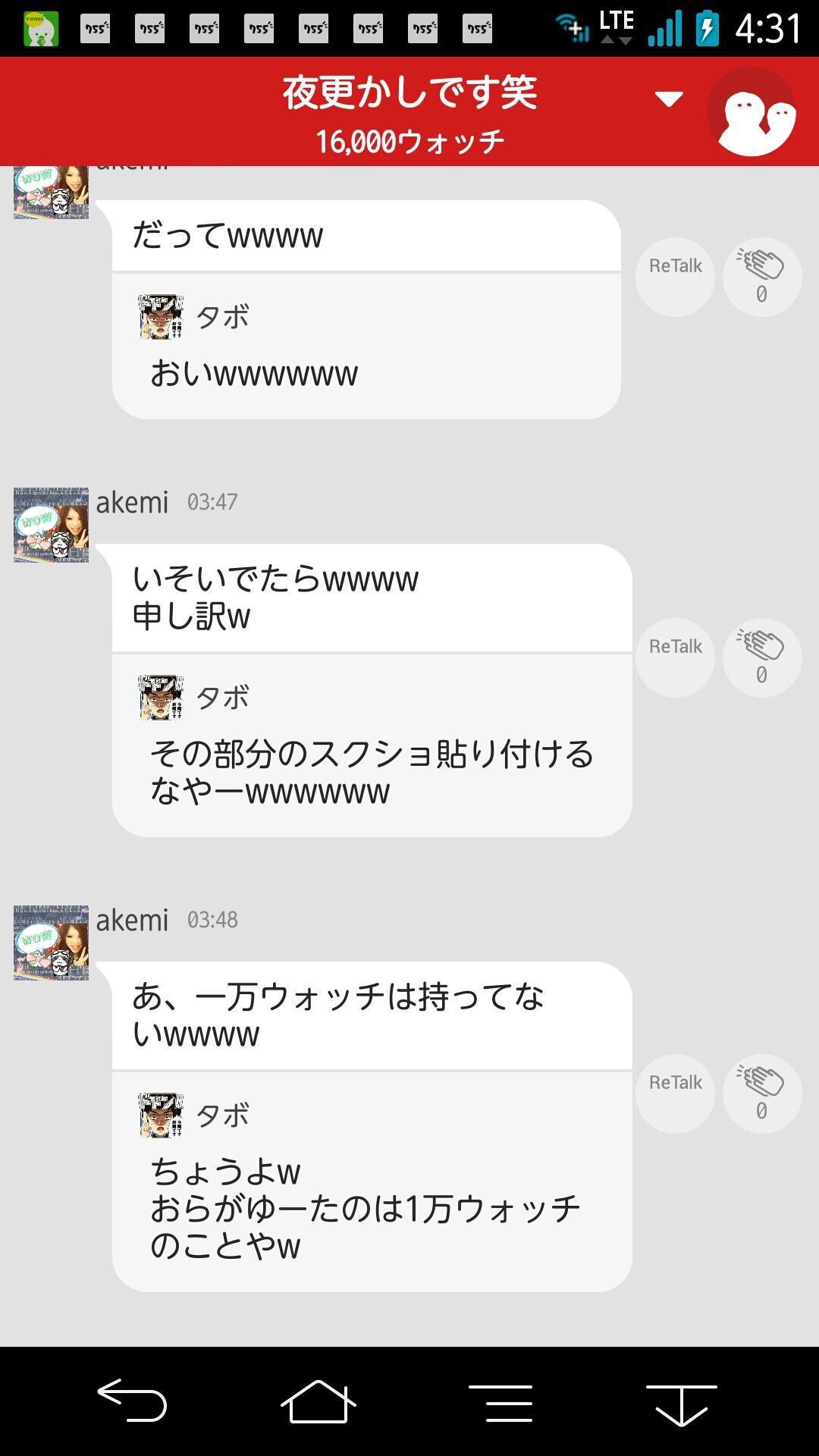Tap the 16,000ウォッチ counter
The width and height of the screenshot is (819, 1456).
click(409, 139)
